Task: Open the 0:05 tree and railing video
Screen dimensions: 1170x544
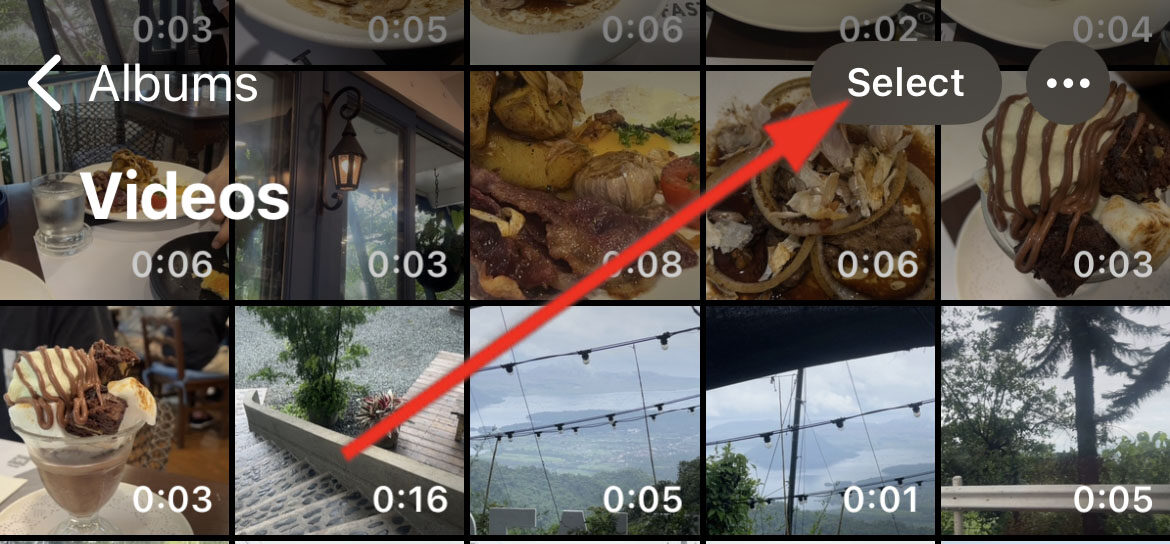Action: [1056, 421]
